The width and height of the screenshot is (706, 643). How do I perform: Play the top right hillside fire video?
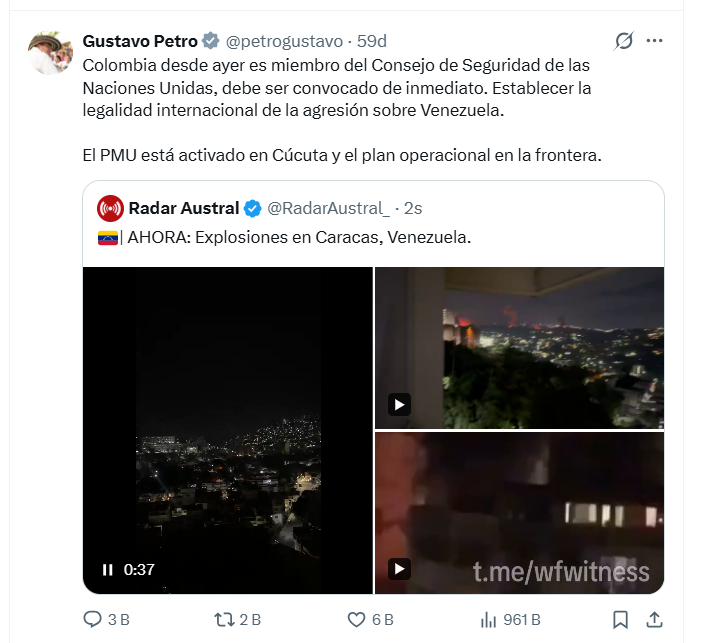[399, 405]
